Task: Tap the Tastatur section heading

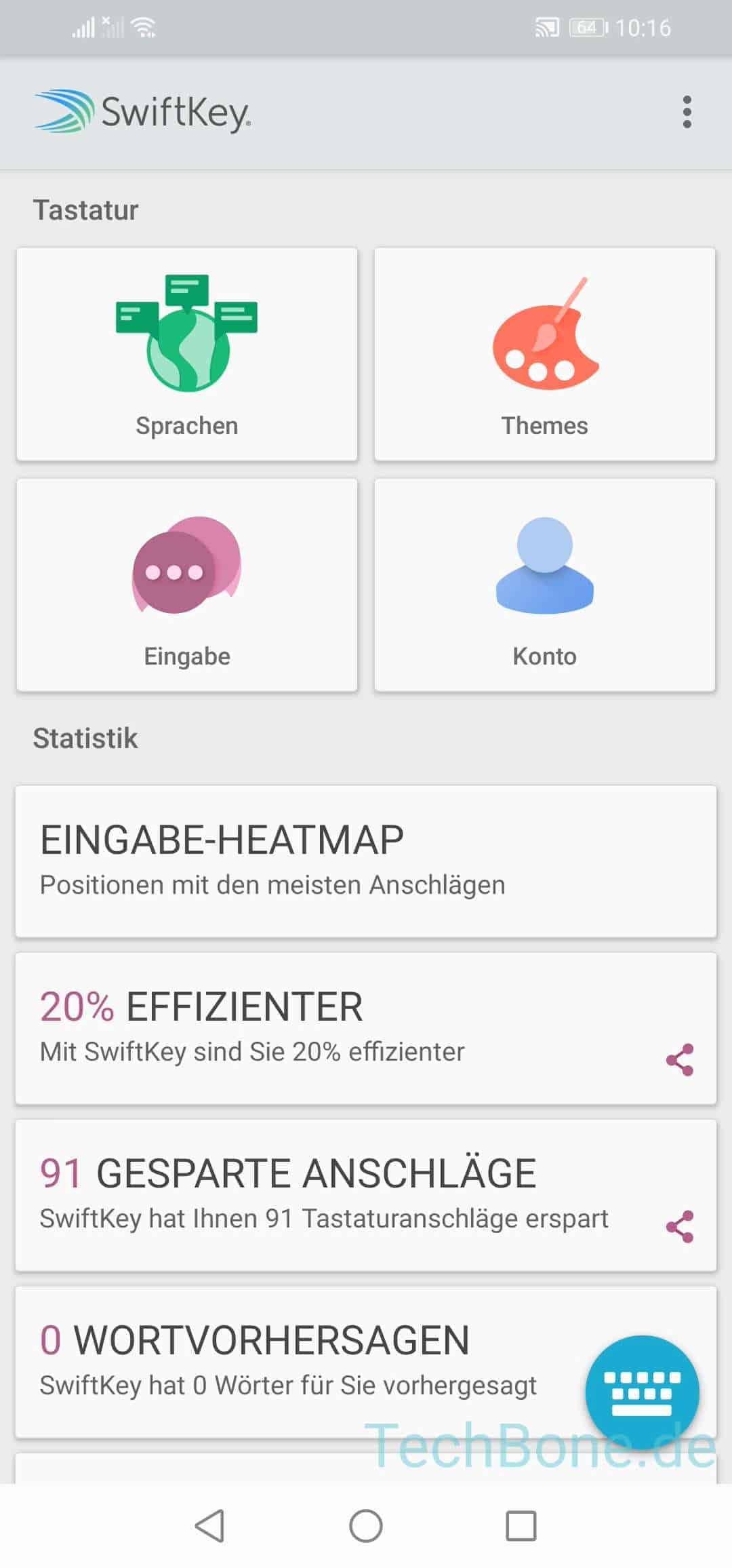Action: [x=86, y=209]
